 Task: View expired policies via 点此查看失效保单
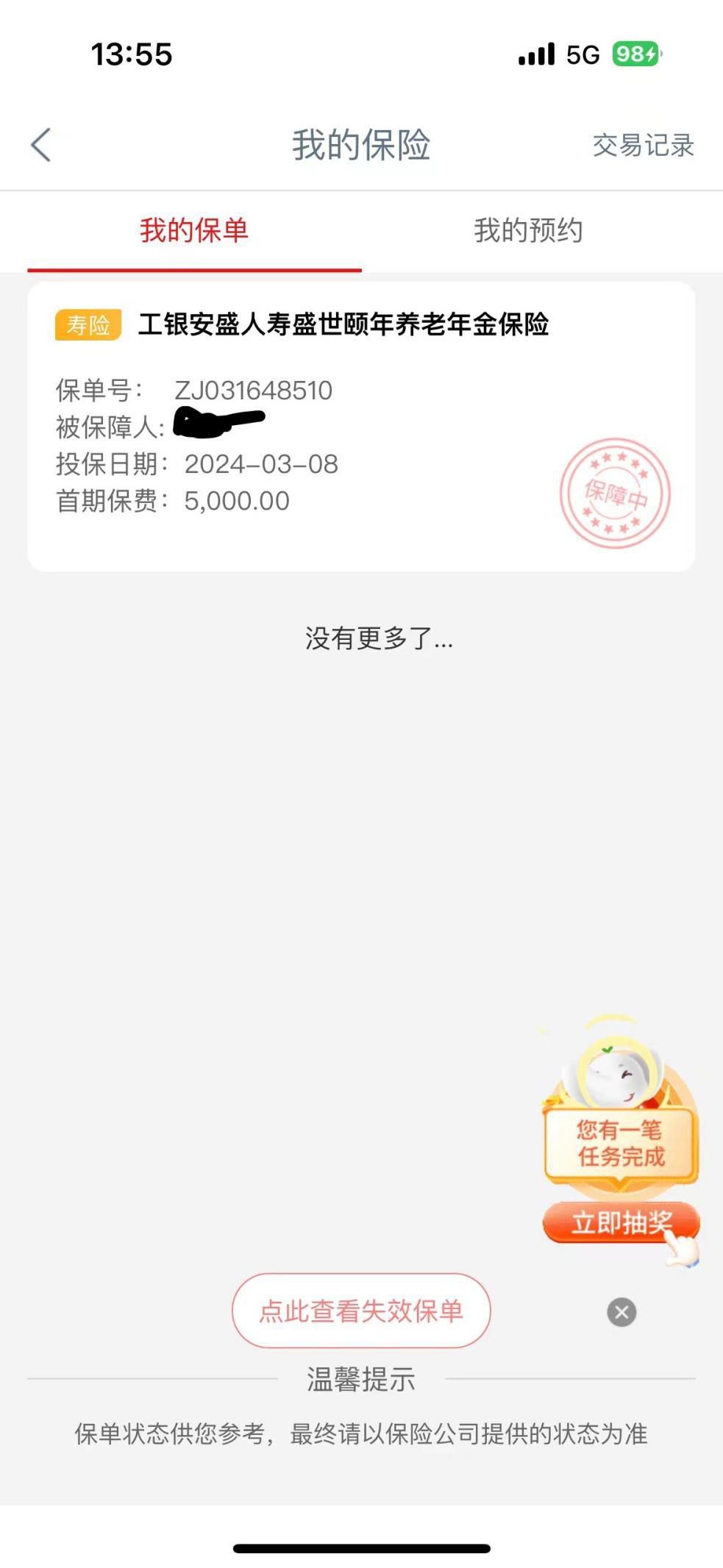(360, 1311)
